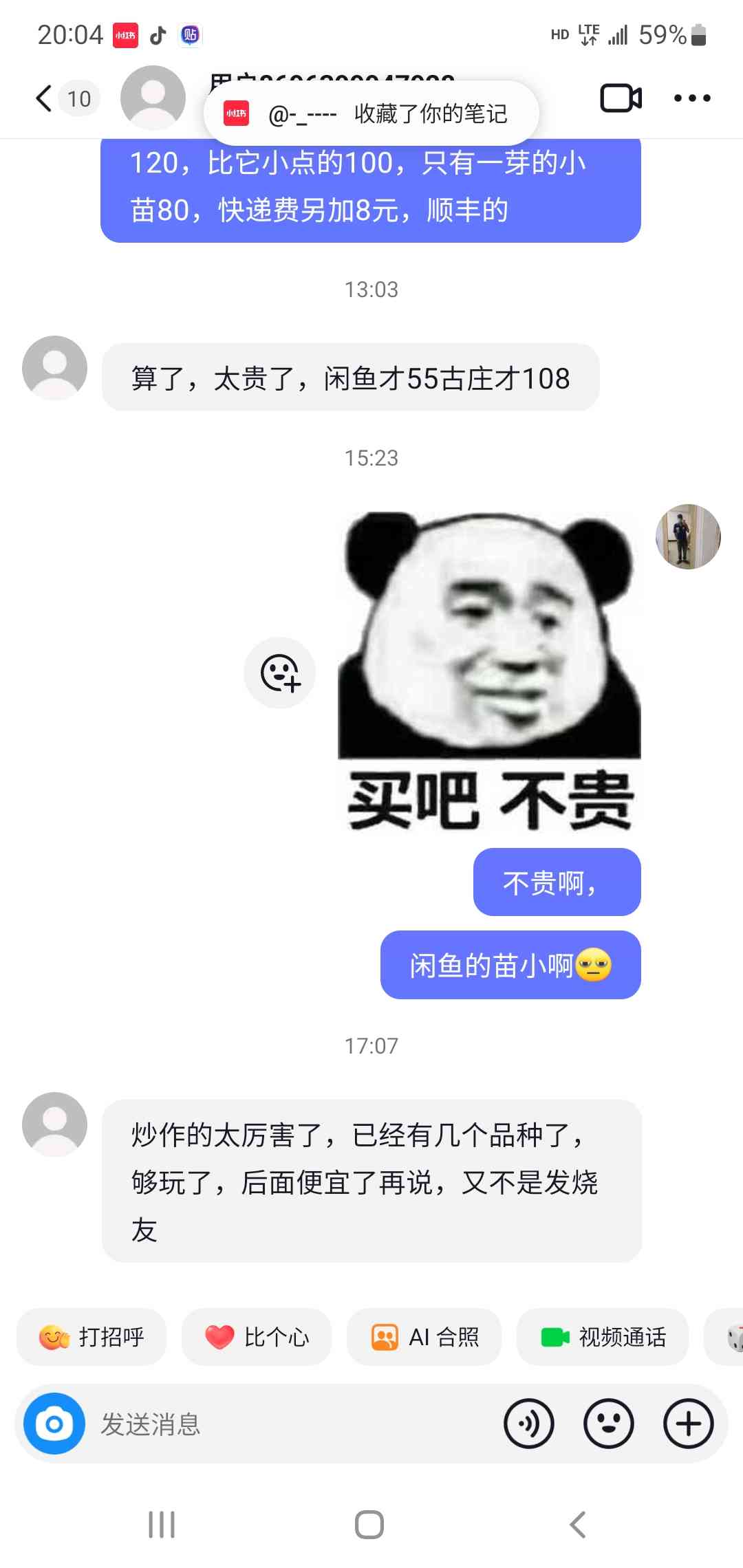The image size is (743, 1568).
Task: Open the three-dot more options menu
Action: [692, 98]
